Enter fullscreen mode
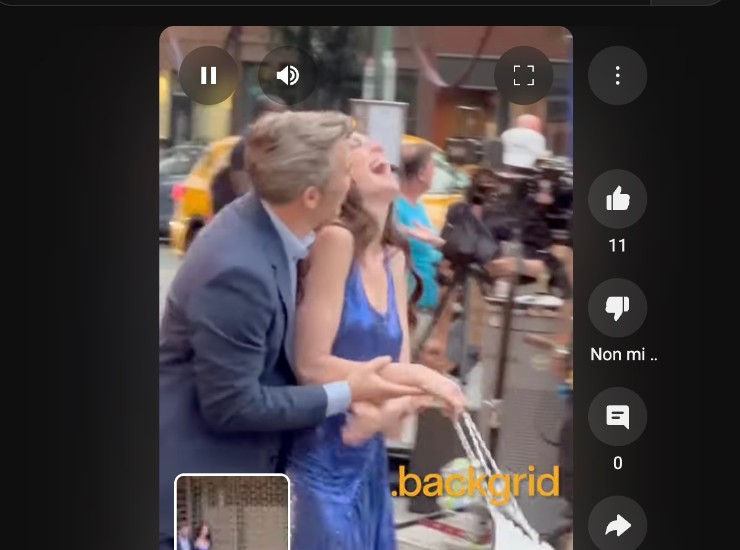The height and width of the screenshot is (550, 740). coord(524,76)
